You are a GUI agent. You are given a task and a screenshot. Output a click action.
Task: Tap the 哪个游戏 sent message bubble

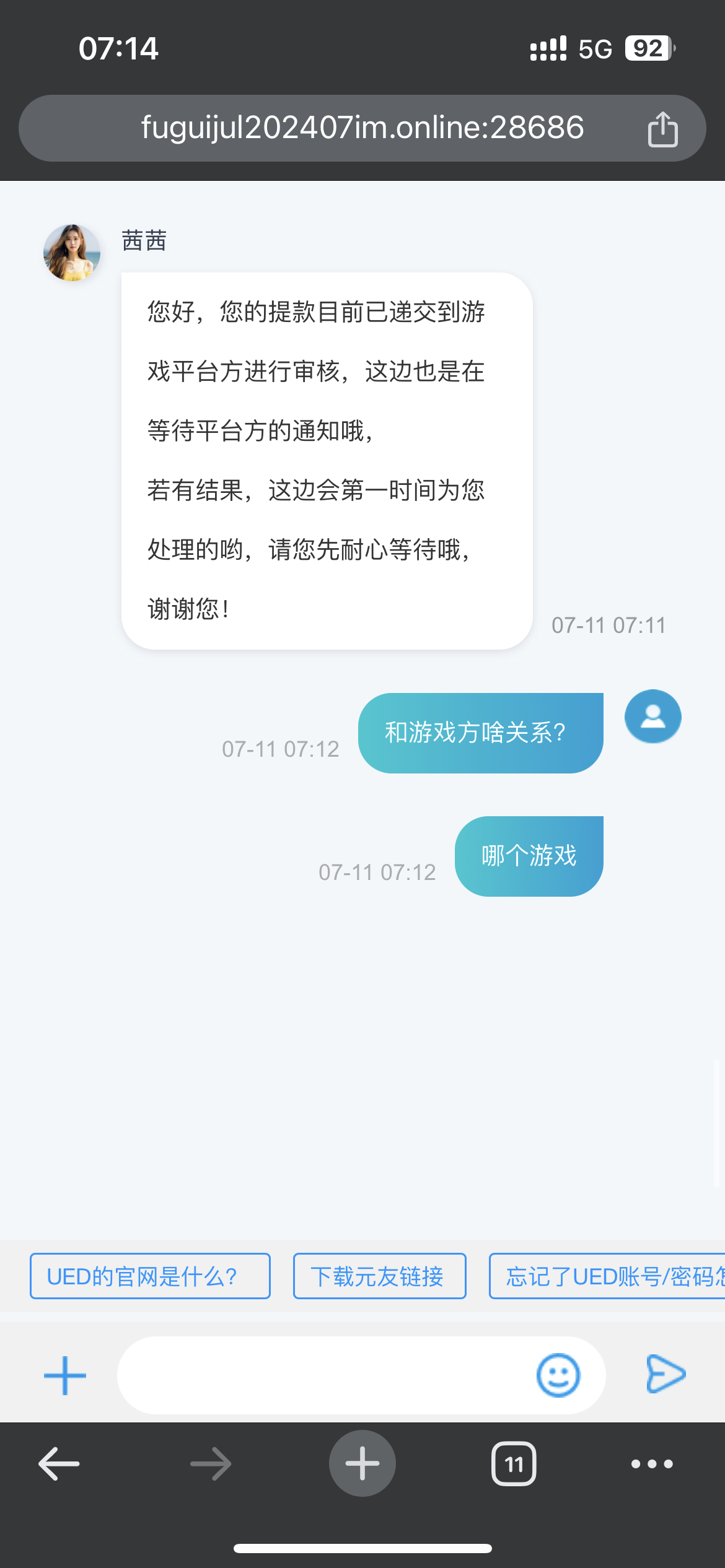coord(528,855)
